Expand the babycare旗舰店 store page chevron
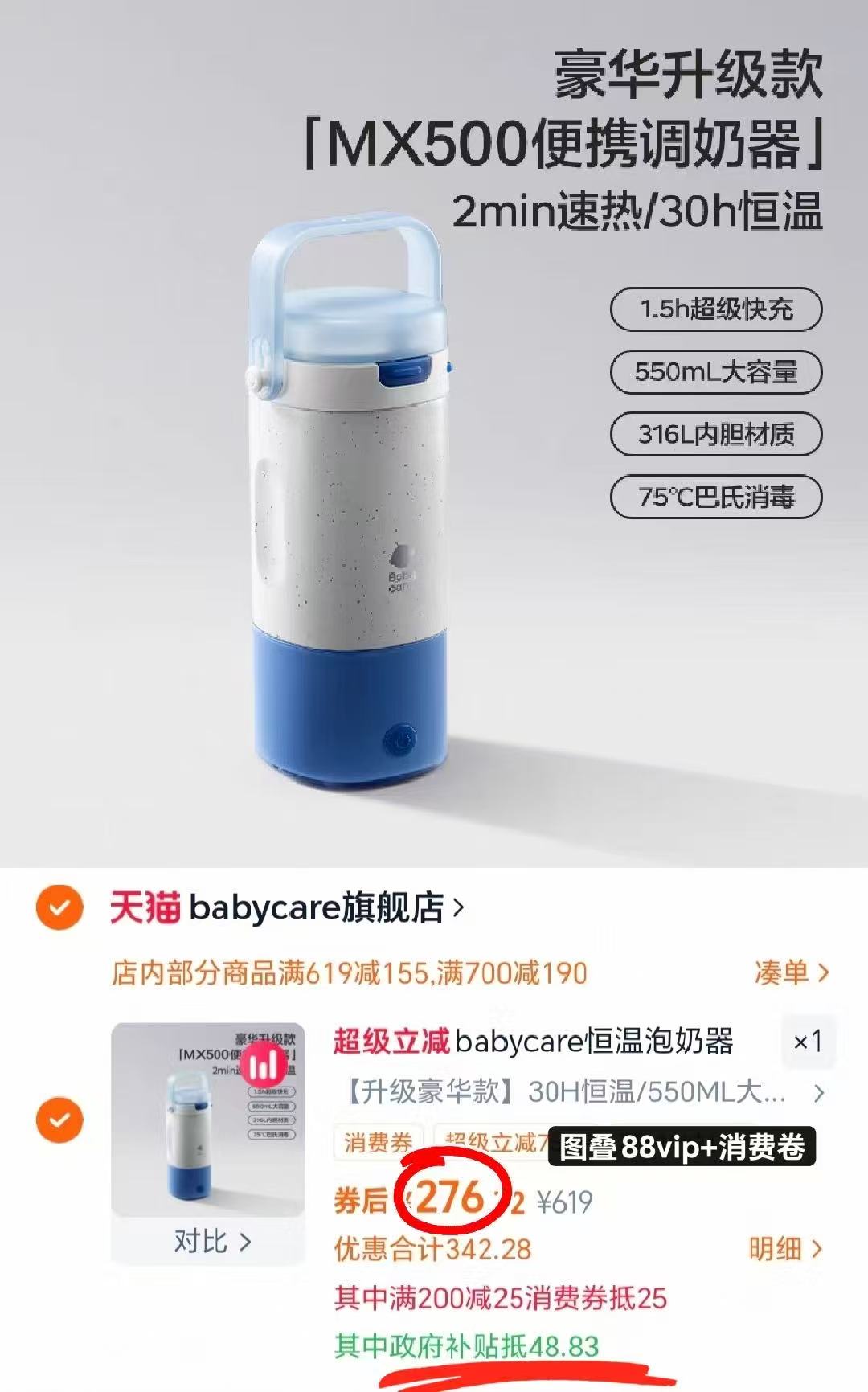The image size is (868, 1392). (458, 907)
